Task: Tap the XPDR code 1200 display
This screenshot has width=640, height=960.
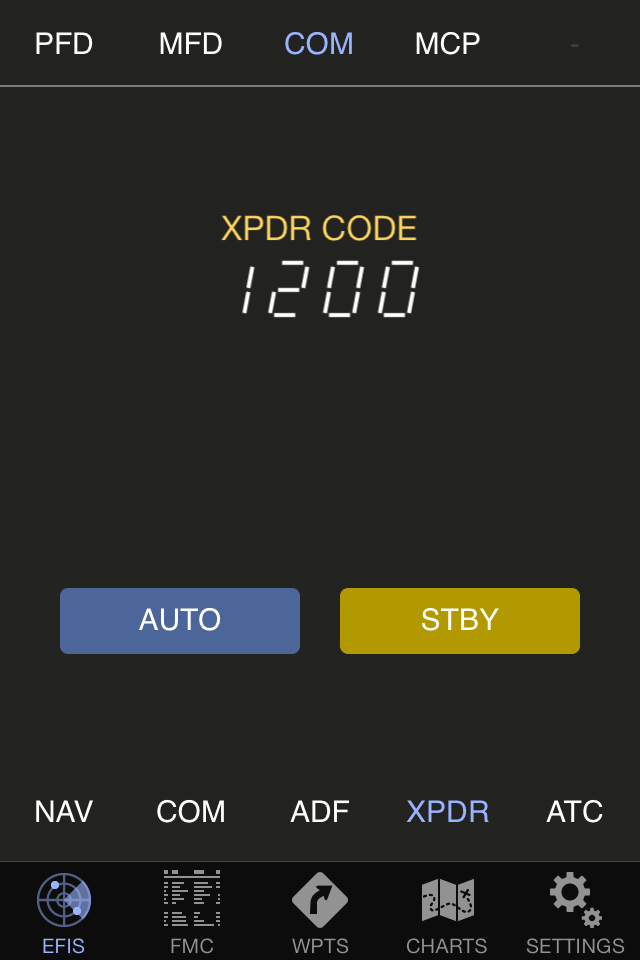Action: pos(329,289)
